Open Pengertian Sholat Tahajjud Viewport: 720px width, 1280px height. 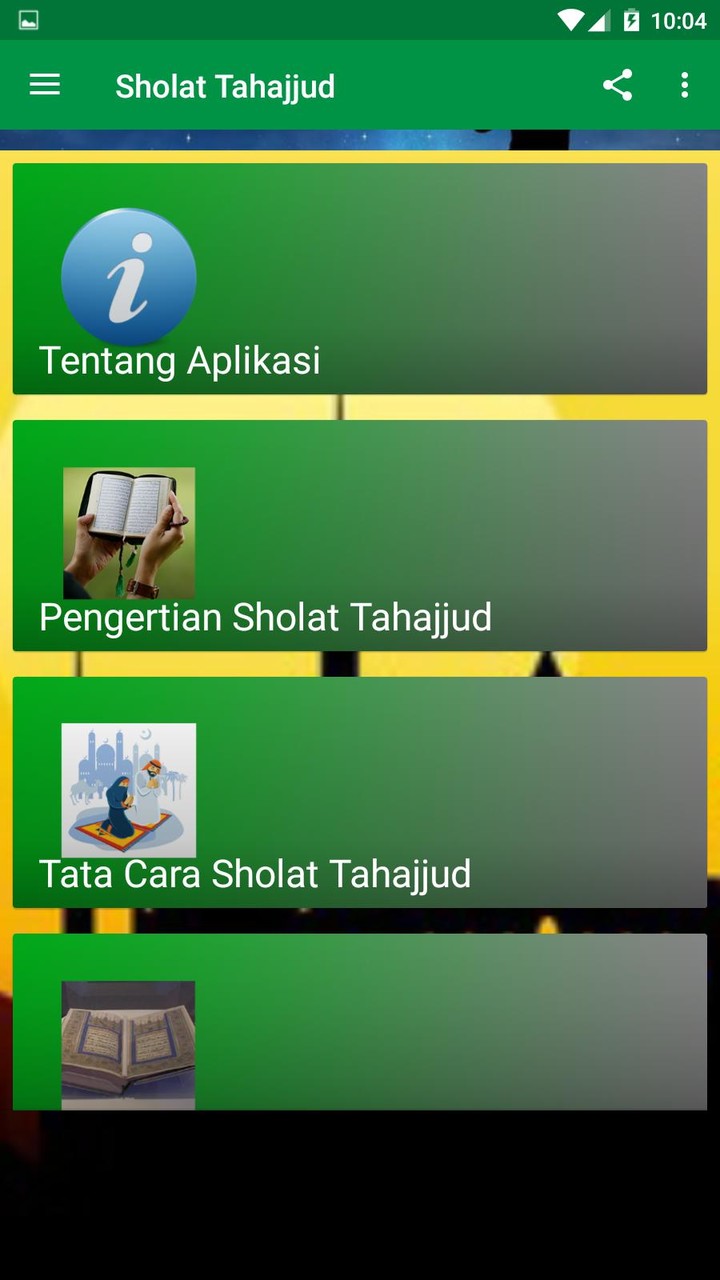tap(360, 535)
